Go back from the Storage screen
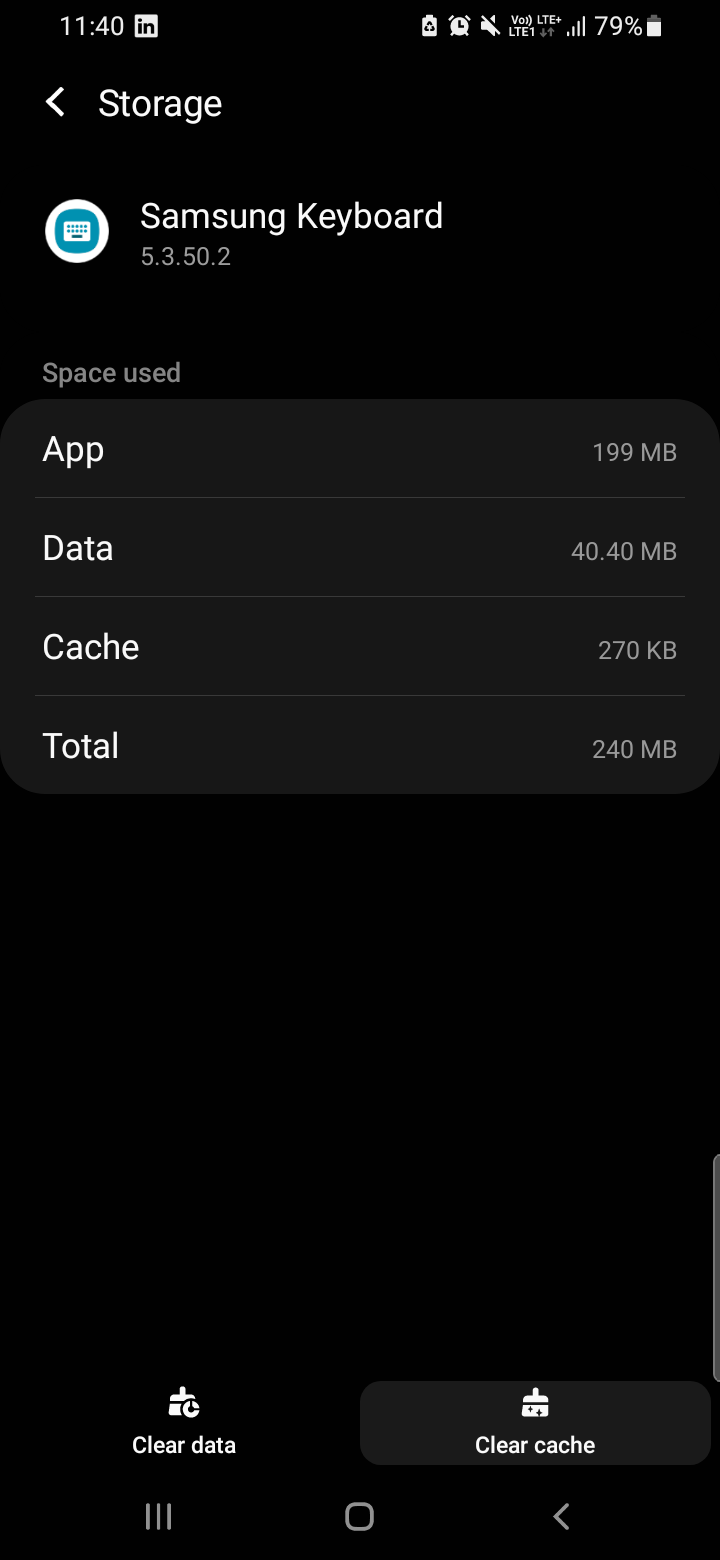Viewport: 720px width, 1560px height. [x=56, y=102]
